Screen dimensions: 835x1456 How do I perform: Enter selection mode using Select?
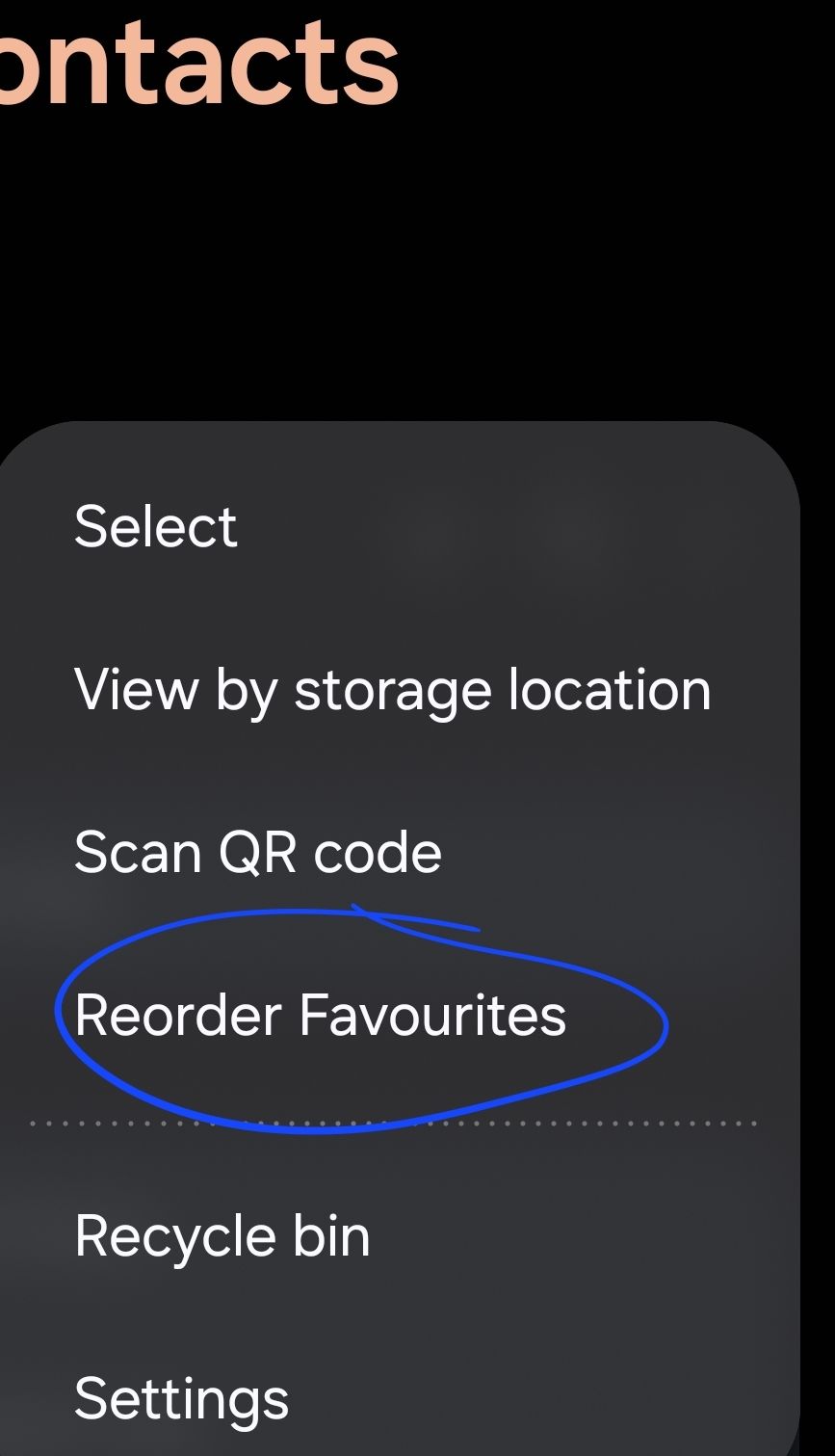[x=156, y=524]
